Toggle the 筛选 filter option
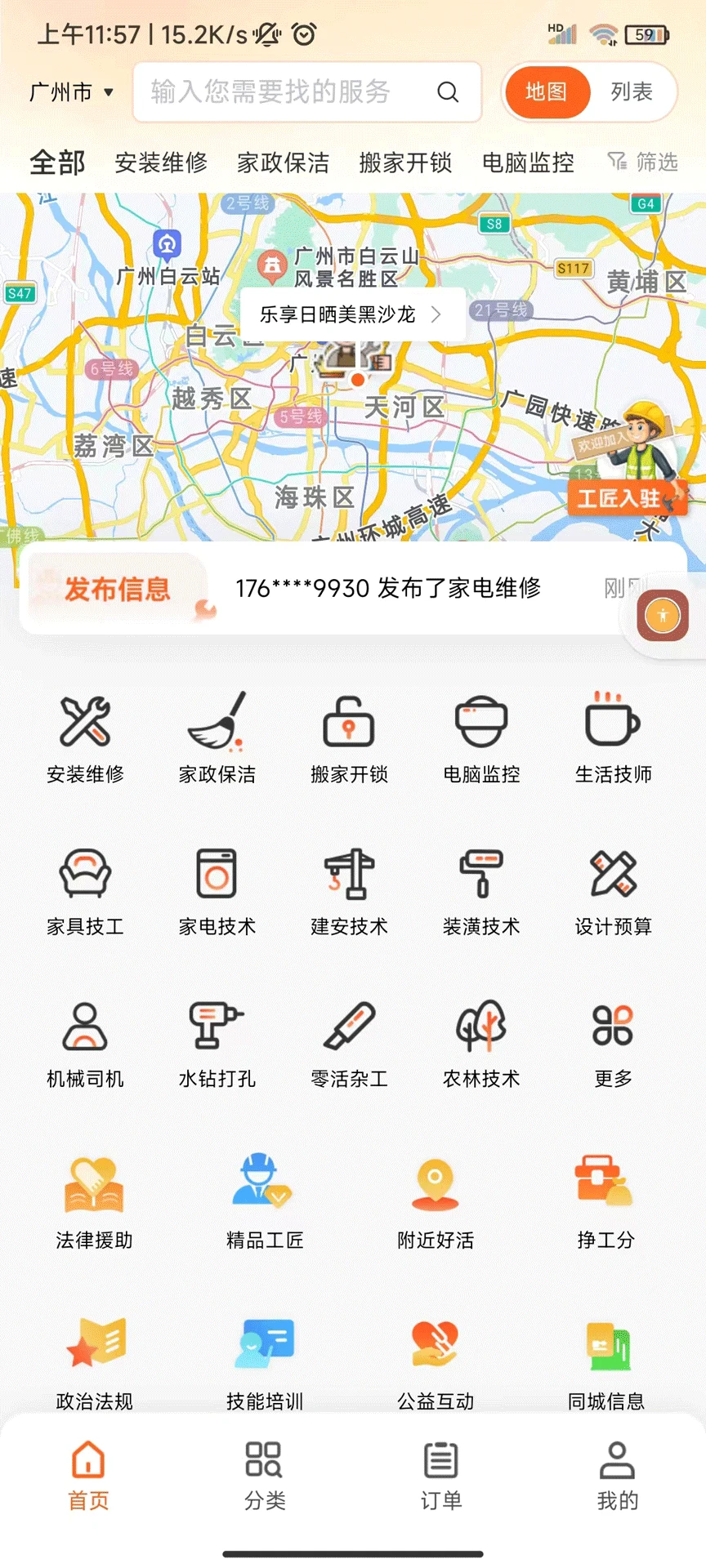 tap(643, 163)
